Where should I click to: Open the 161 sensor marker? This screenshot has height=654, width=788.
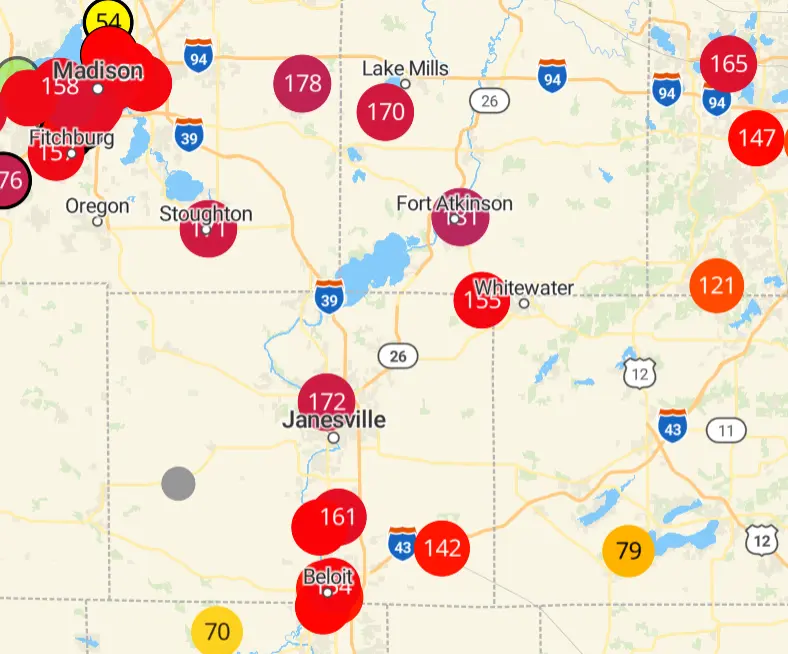pos(338,517)
